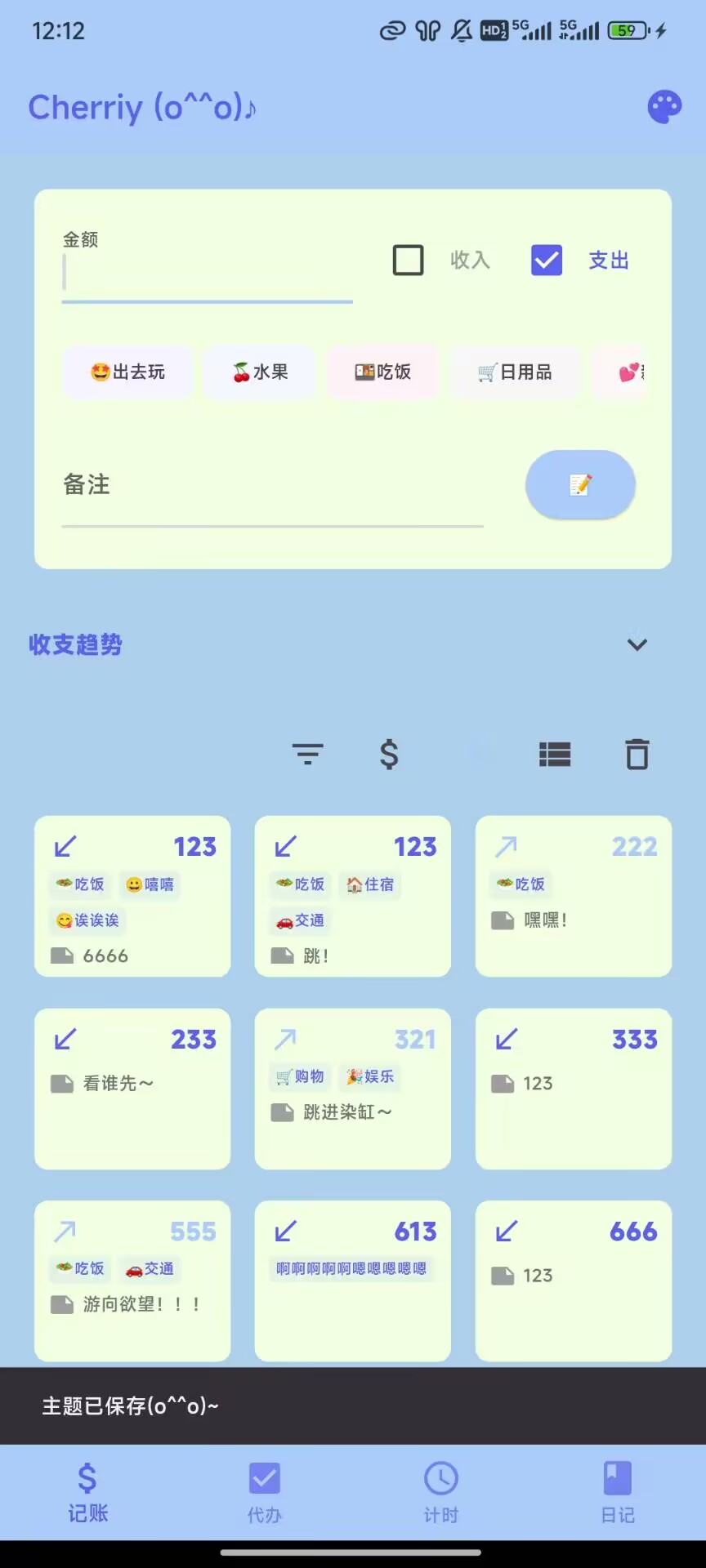Image resolution: width=706 pixels, height=1568 pixels.
Task: Tap the 备注 note field
Action: [272, 487]
